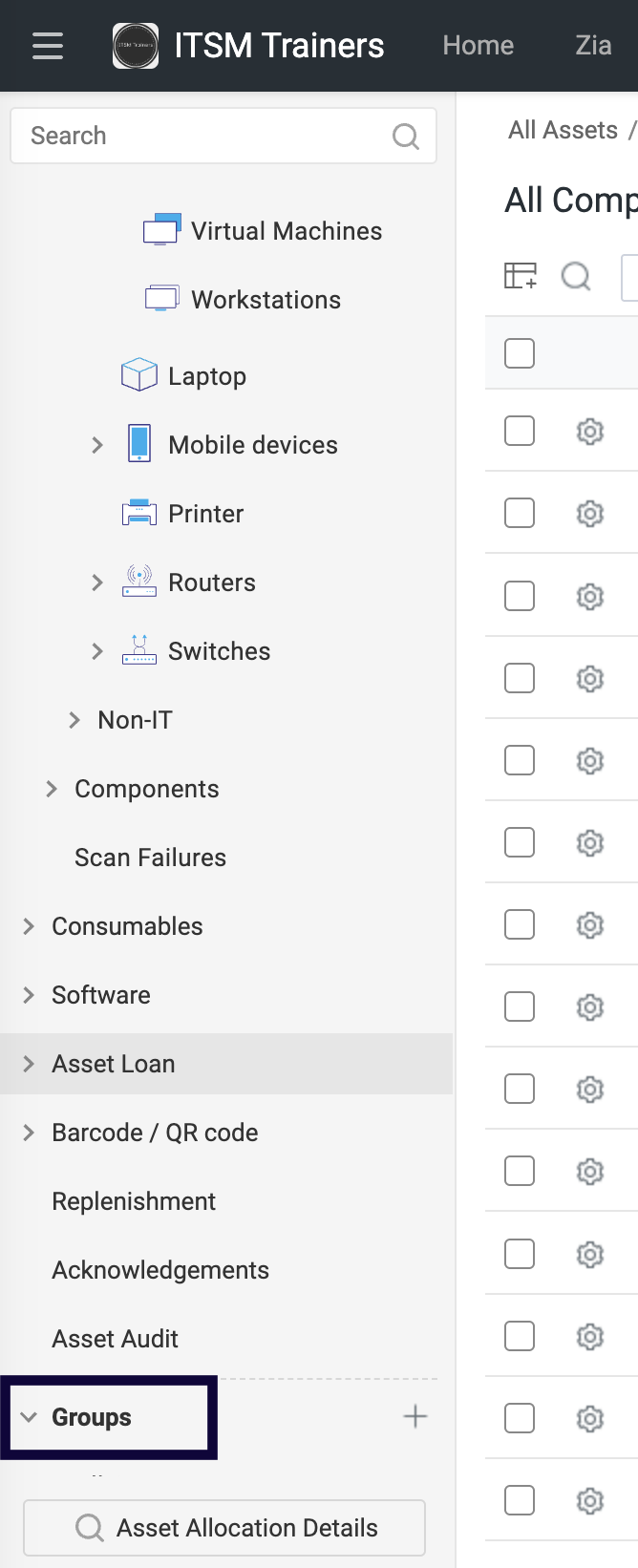Viewport: 638px width, 1568px height.
Task: Open Asset Audit
Action: (x=115, y=1339)
